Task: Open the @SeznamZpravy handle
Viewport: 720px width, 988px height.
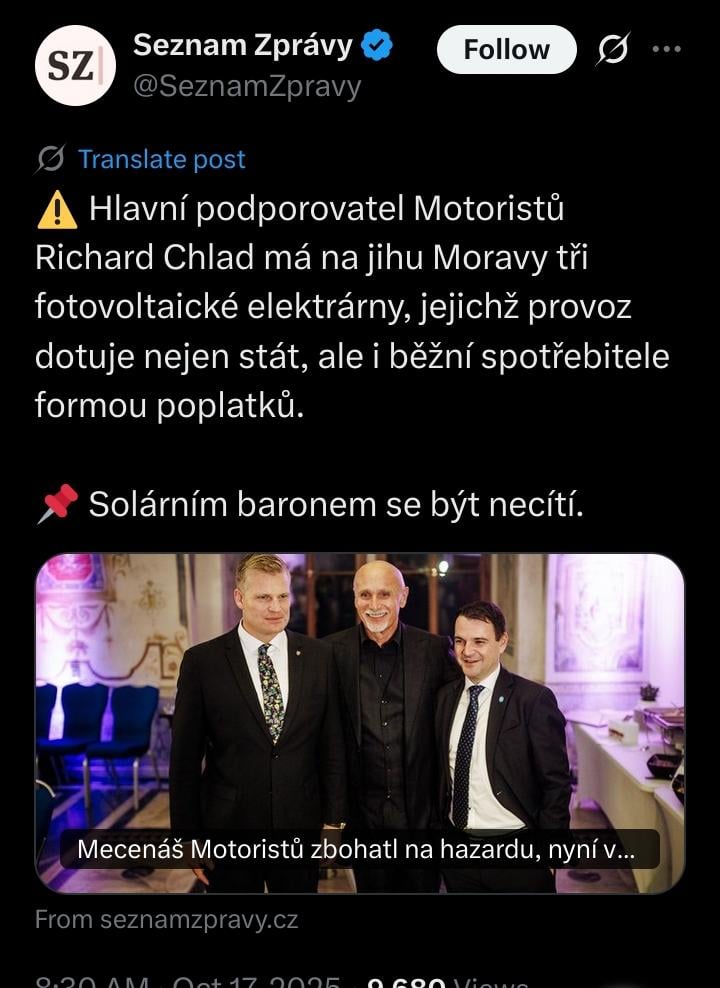Action: 247,86
